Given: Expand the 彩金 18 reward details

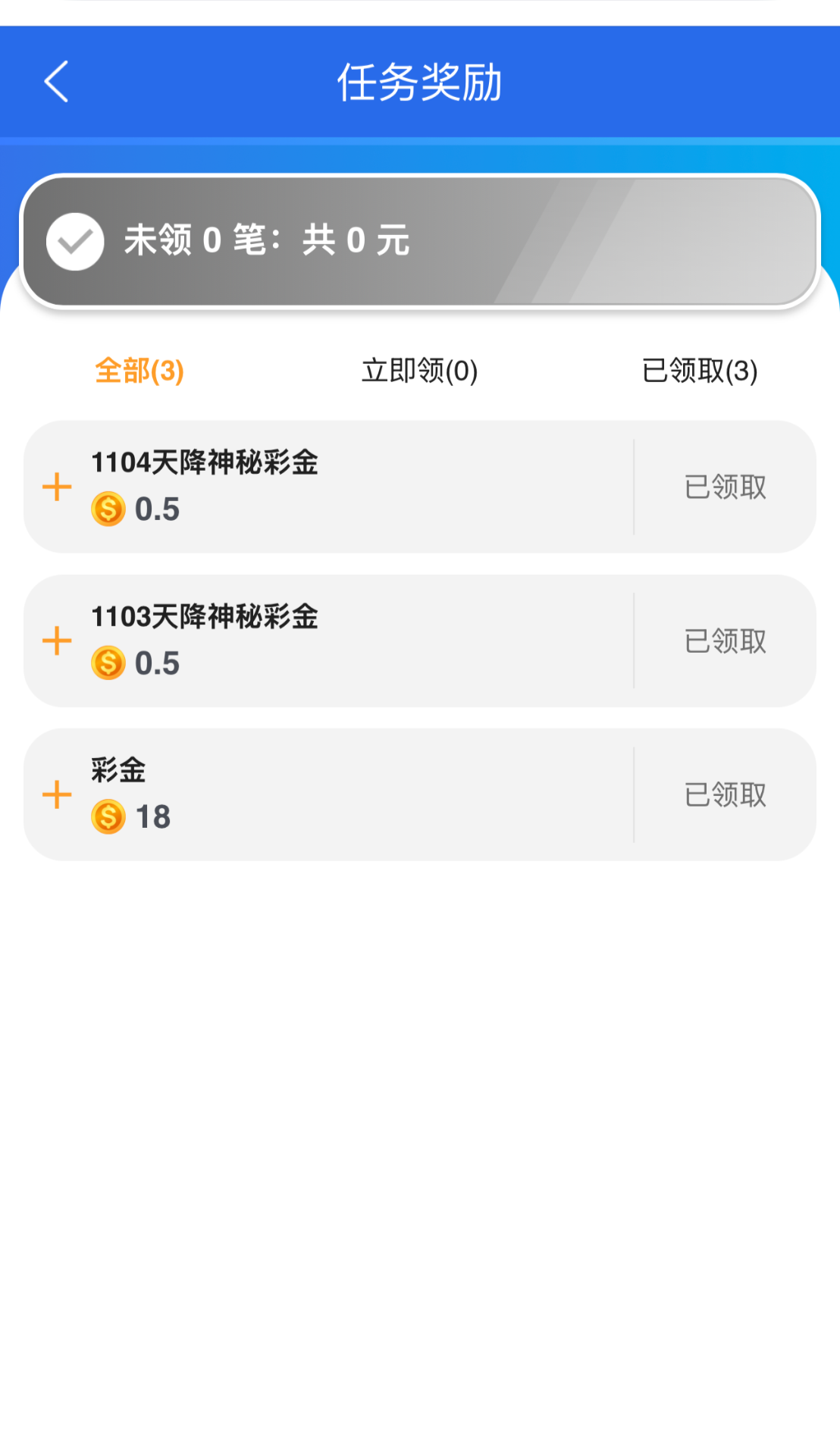Looking at the screenshot, I should (x=57, y=795).
